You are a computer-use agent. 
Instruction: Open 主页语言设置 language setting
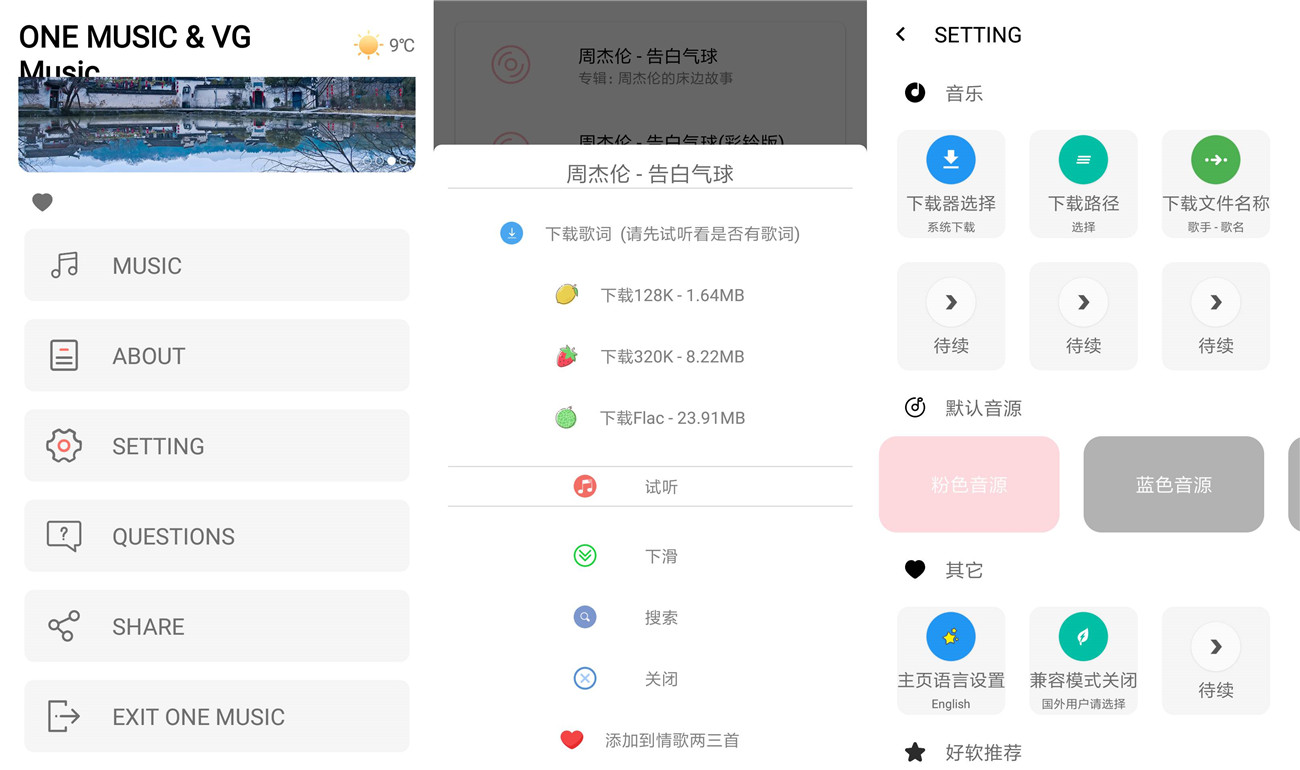pos(951,660)
